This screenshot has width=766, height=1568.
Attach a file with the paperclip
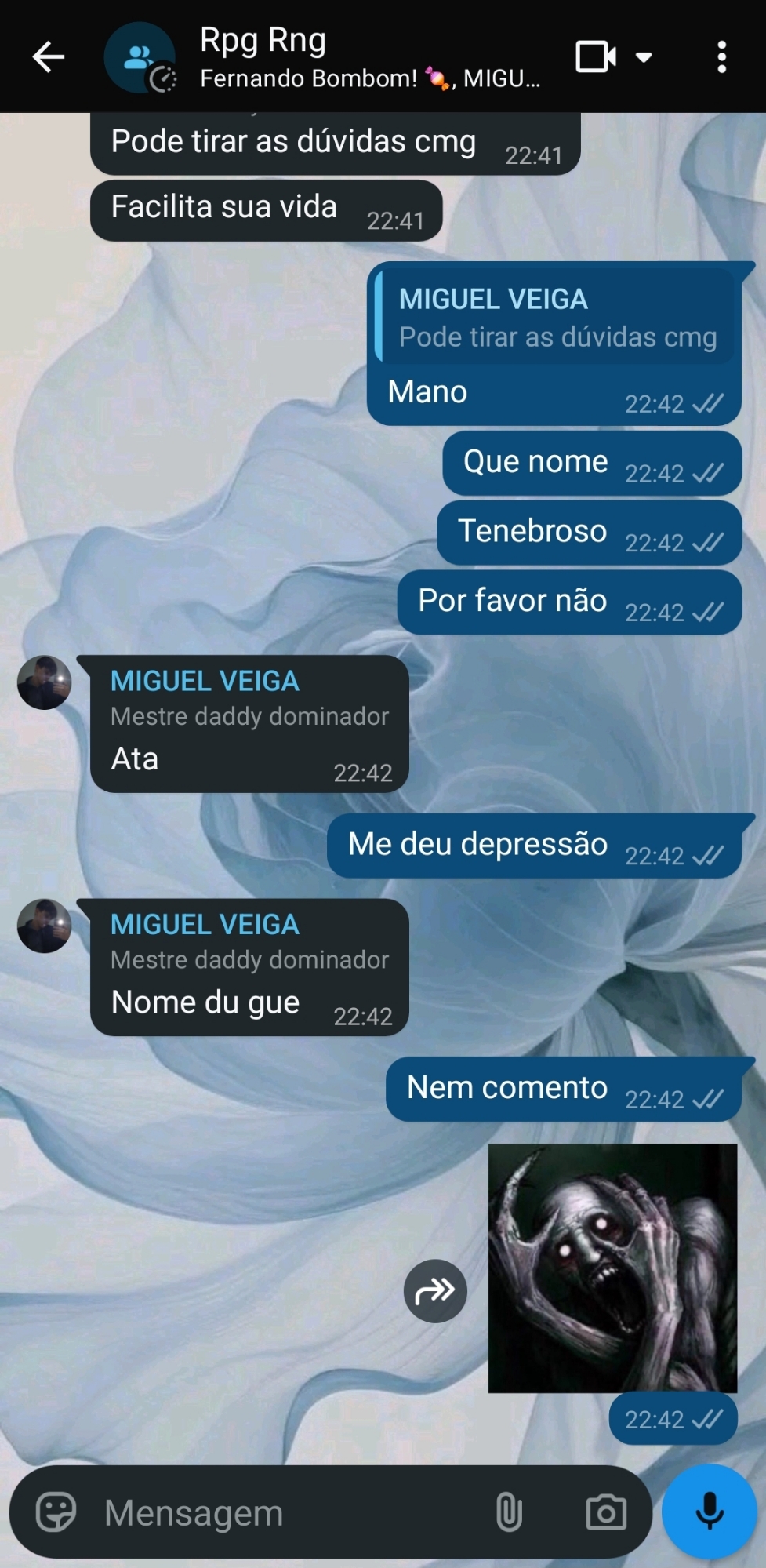[x=509, y=1512]
